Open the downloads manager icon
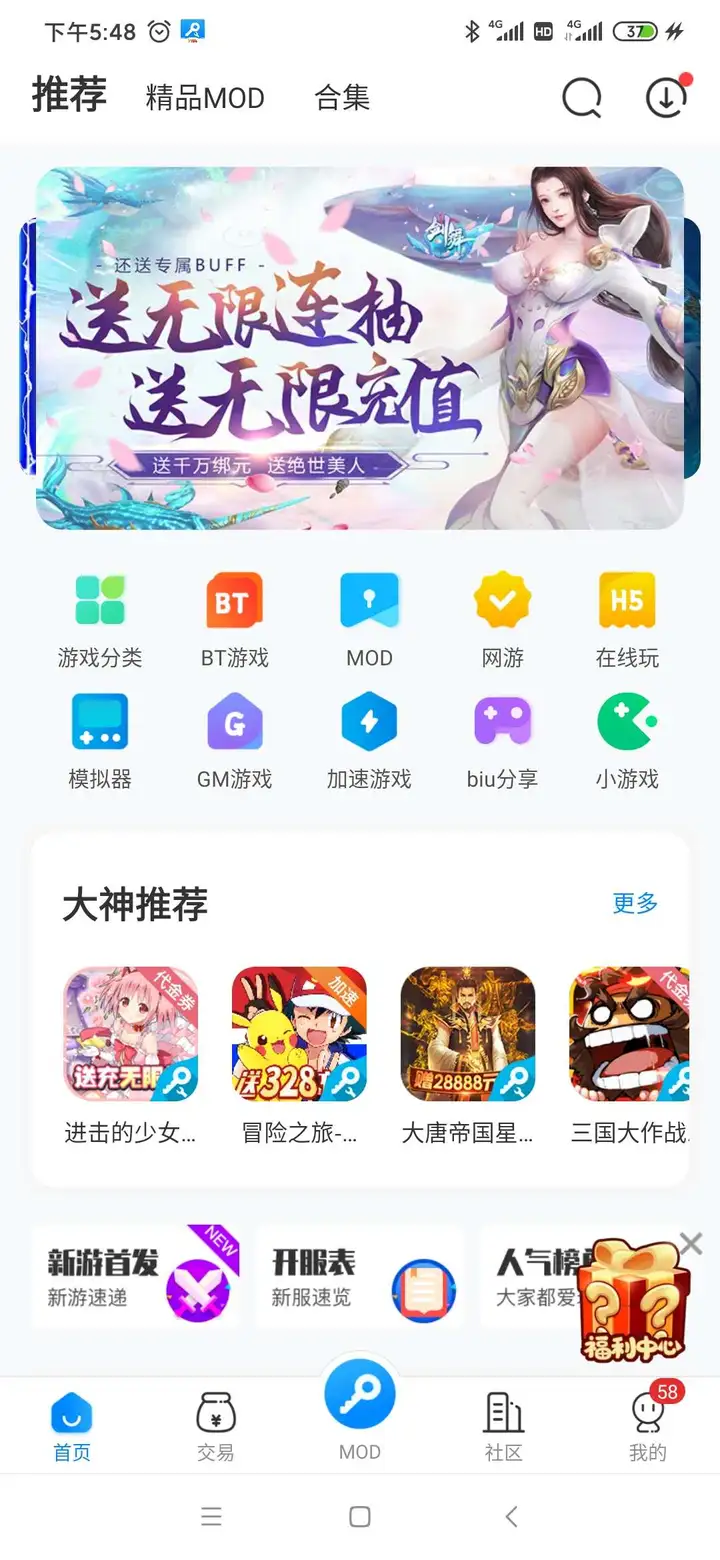The width and height of the screenshot is (720, 1560). (666, 98)
